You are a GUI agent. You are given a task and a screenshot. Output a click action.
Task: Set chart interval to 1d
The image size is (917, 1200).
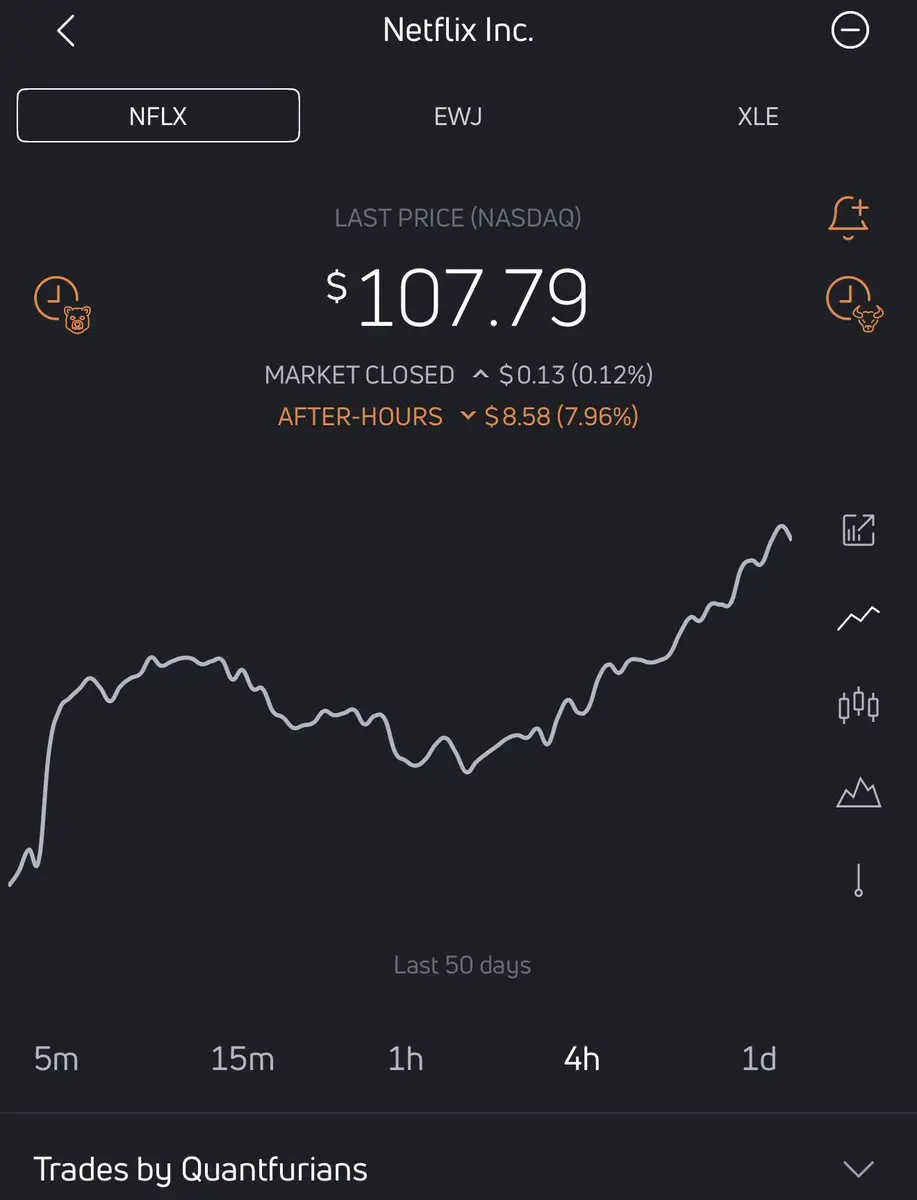pos(758,1059)
